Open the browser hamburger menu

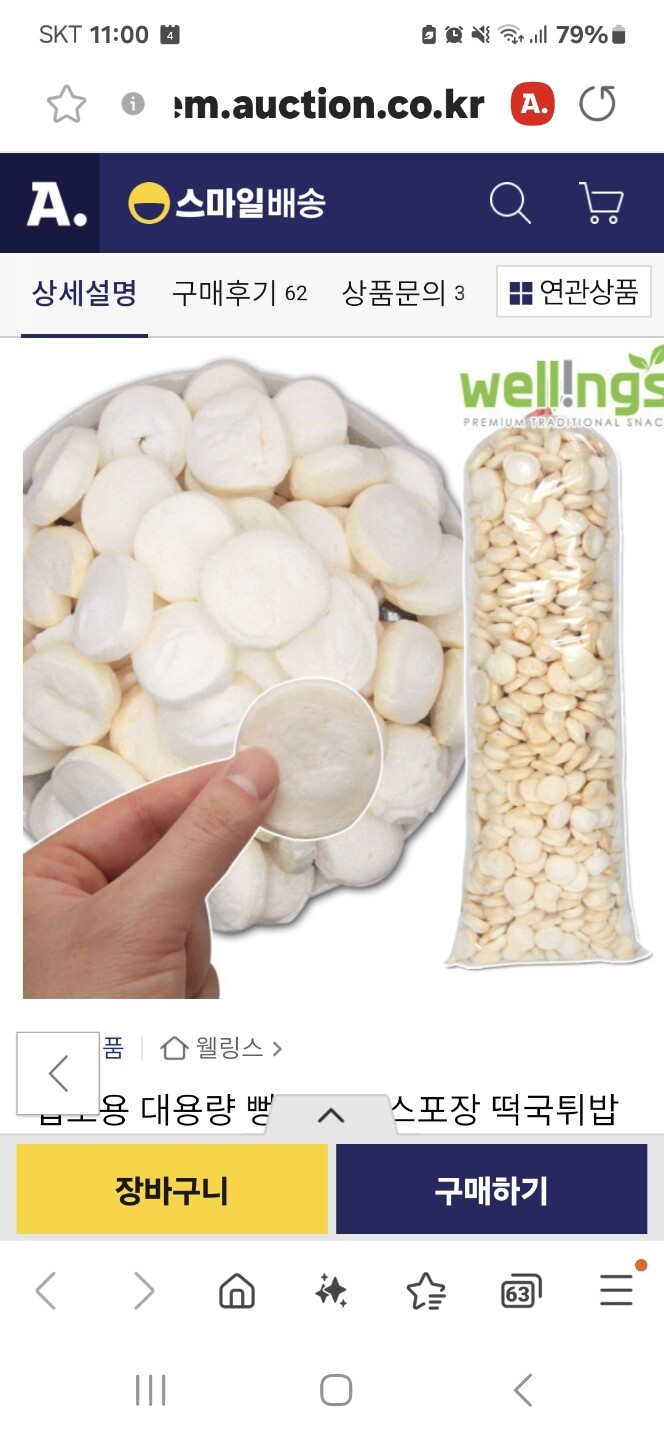(x=616, y=1292)
